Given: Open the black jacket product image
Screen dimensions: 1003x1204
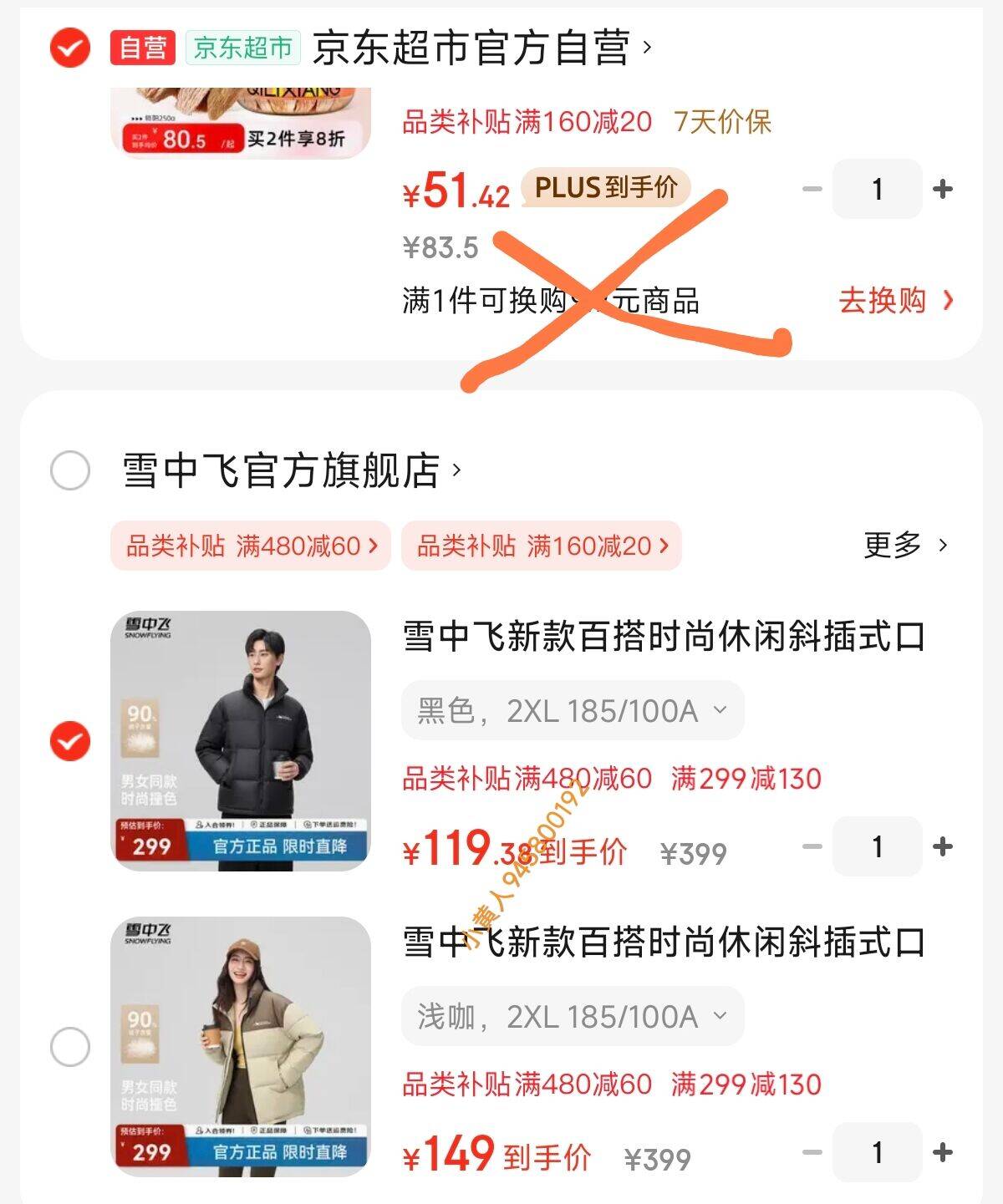Looking at the screenshot, I should (x=241, y=741).
